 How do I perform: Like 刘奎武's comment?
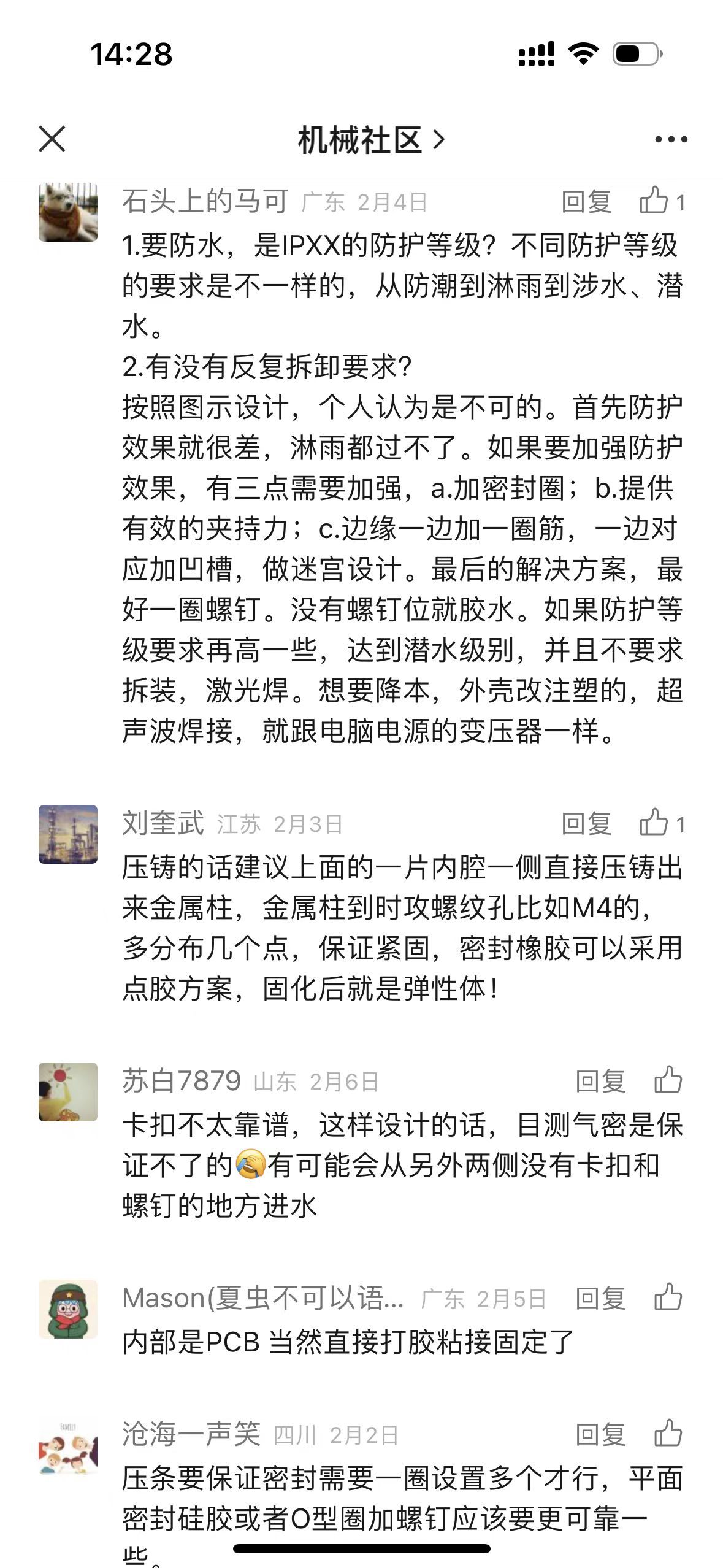click(x=654, y=822)
